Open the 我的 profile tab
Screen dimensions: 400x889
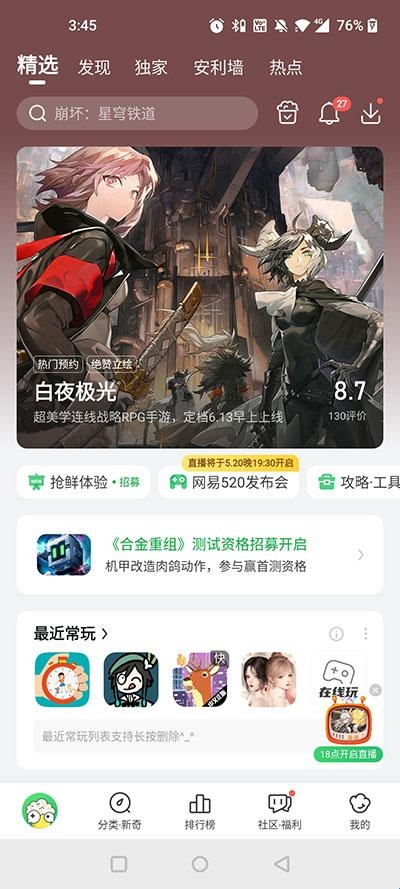pyautogui.click(x=360, y=811)
